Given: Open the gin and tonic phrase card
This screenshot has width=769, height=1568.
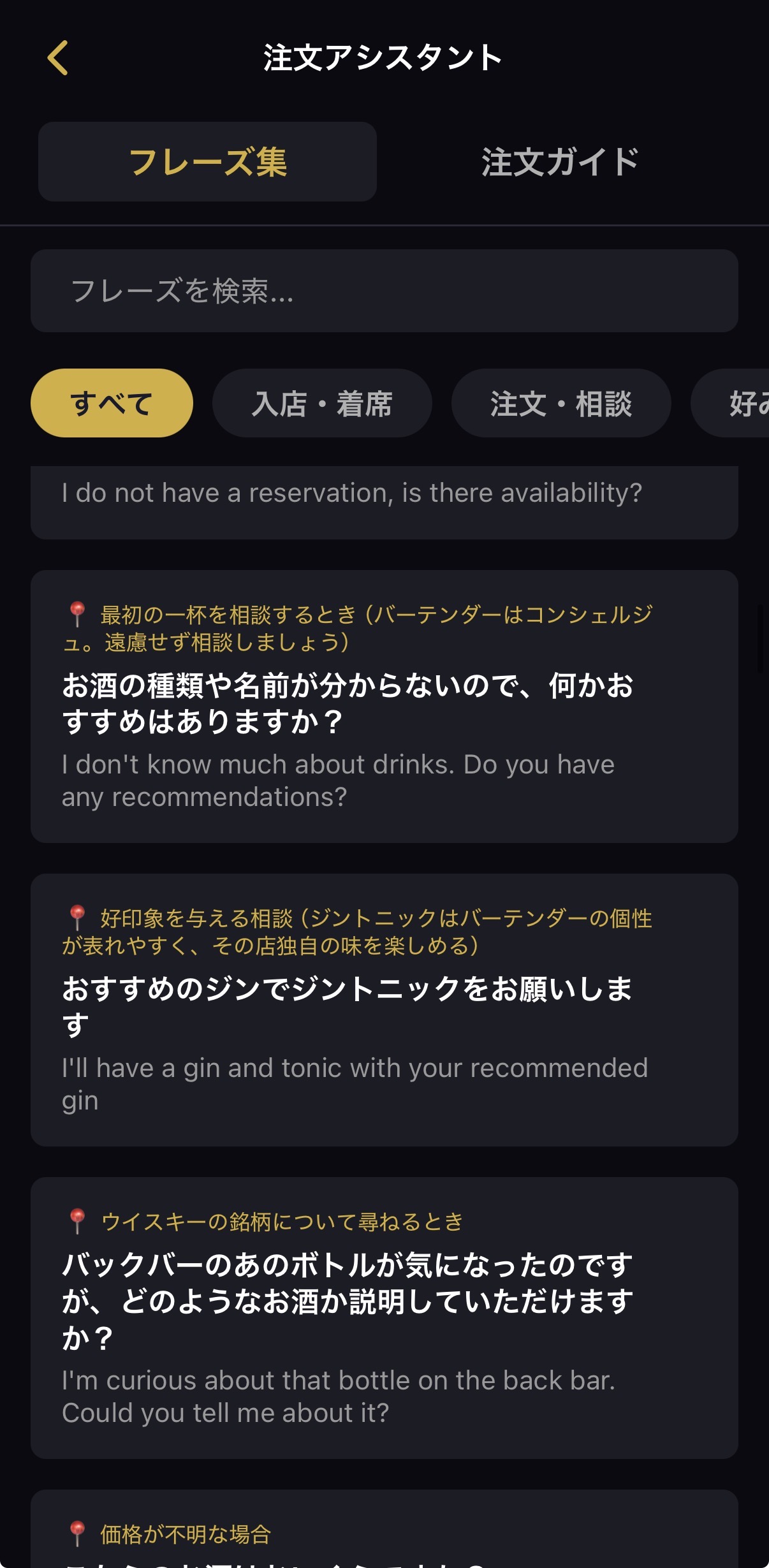Looking at the screenshot, I should 384,1010.
